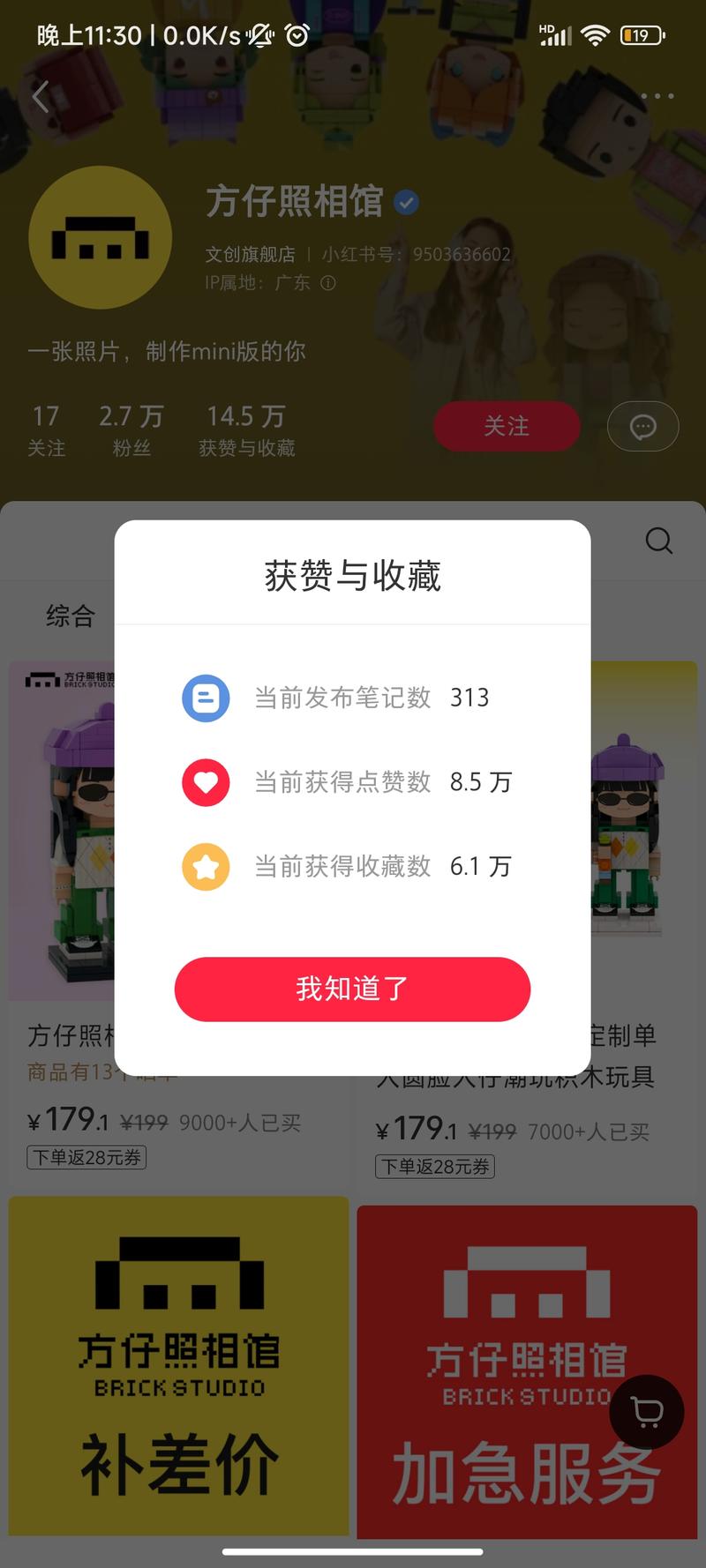Screen dimensions: 706x1568
Task: Tap the mute/vibrate status icon
Action: click(259, 35)
